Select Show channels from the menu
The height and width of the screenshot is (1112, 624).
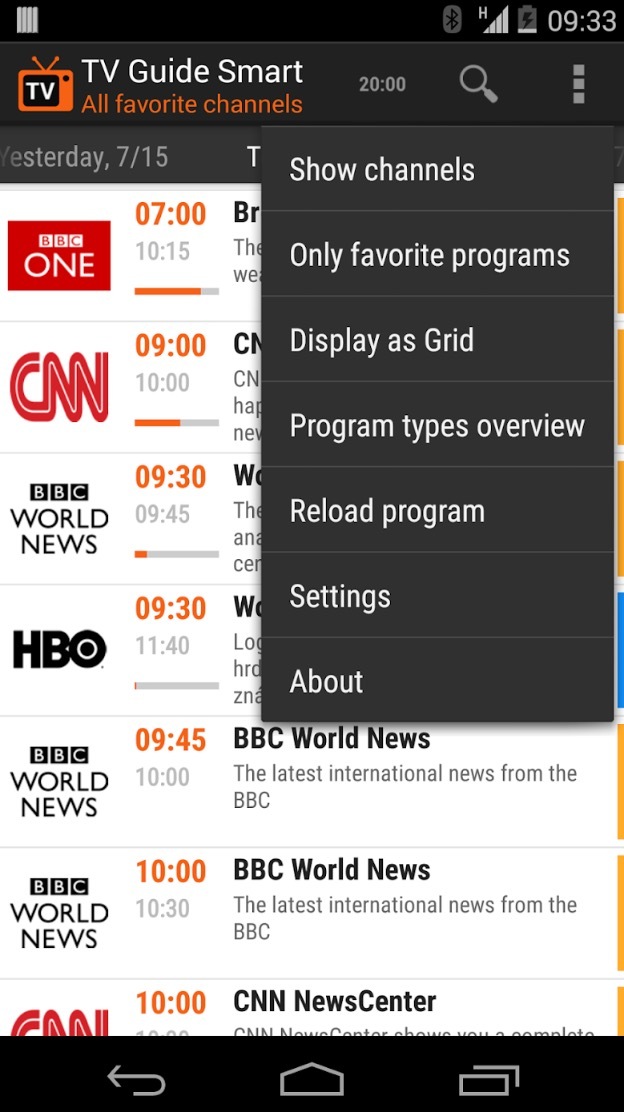tap(437, 169)
